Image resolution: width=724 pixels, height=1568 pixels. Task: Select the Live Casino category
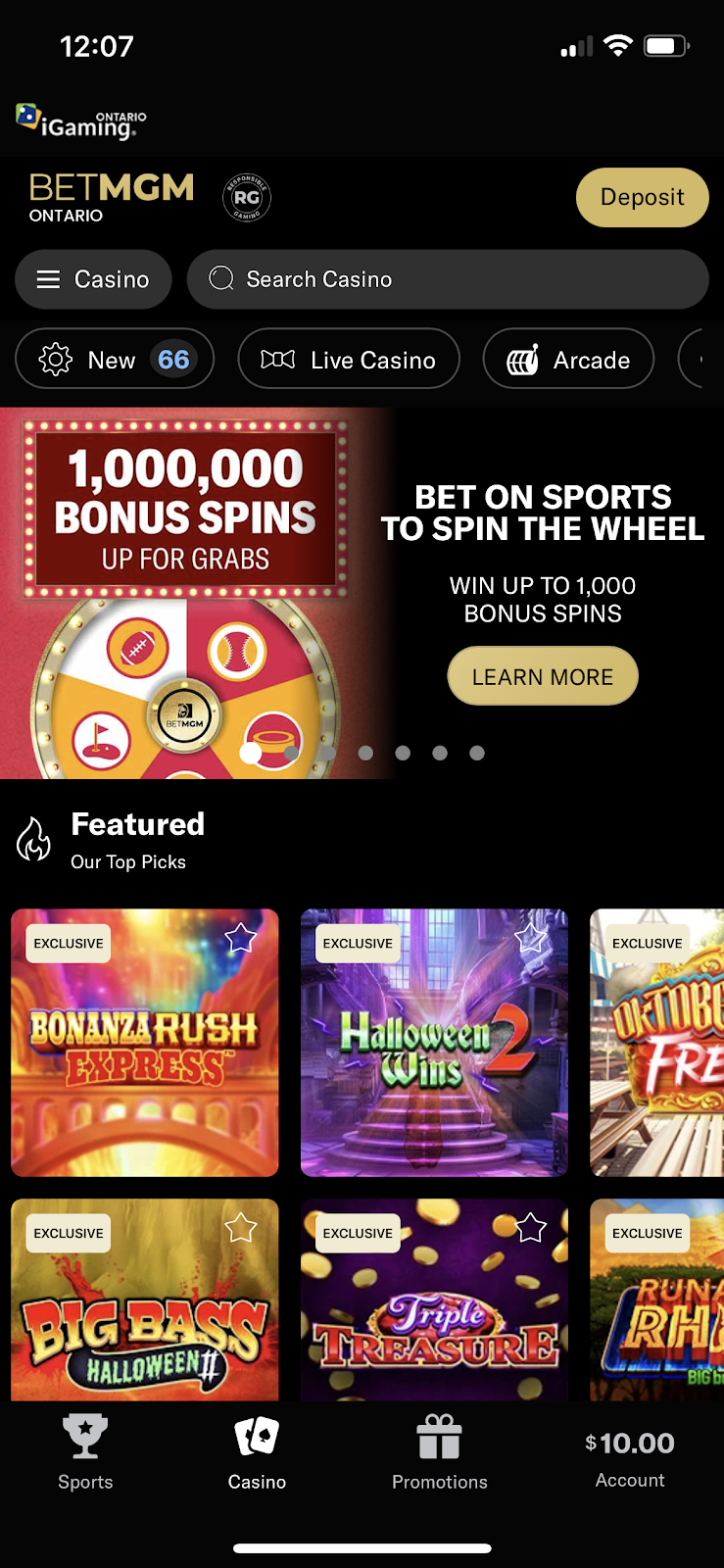(x=348, y=359)
